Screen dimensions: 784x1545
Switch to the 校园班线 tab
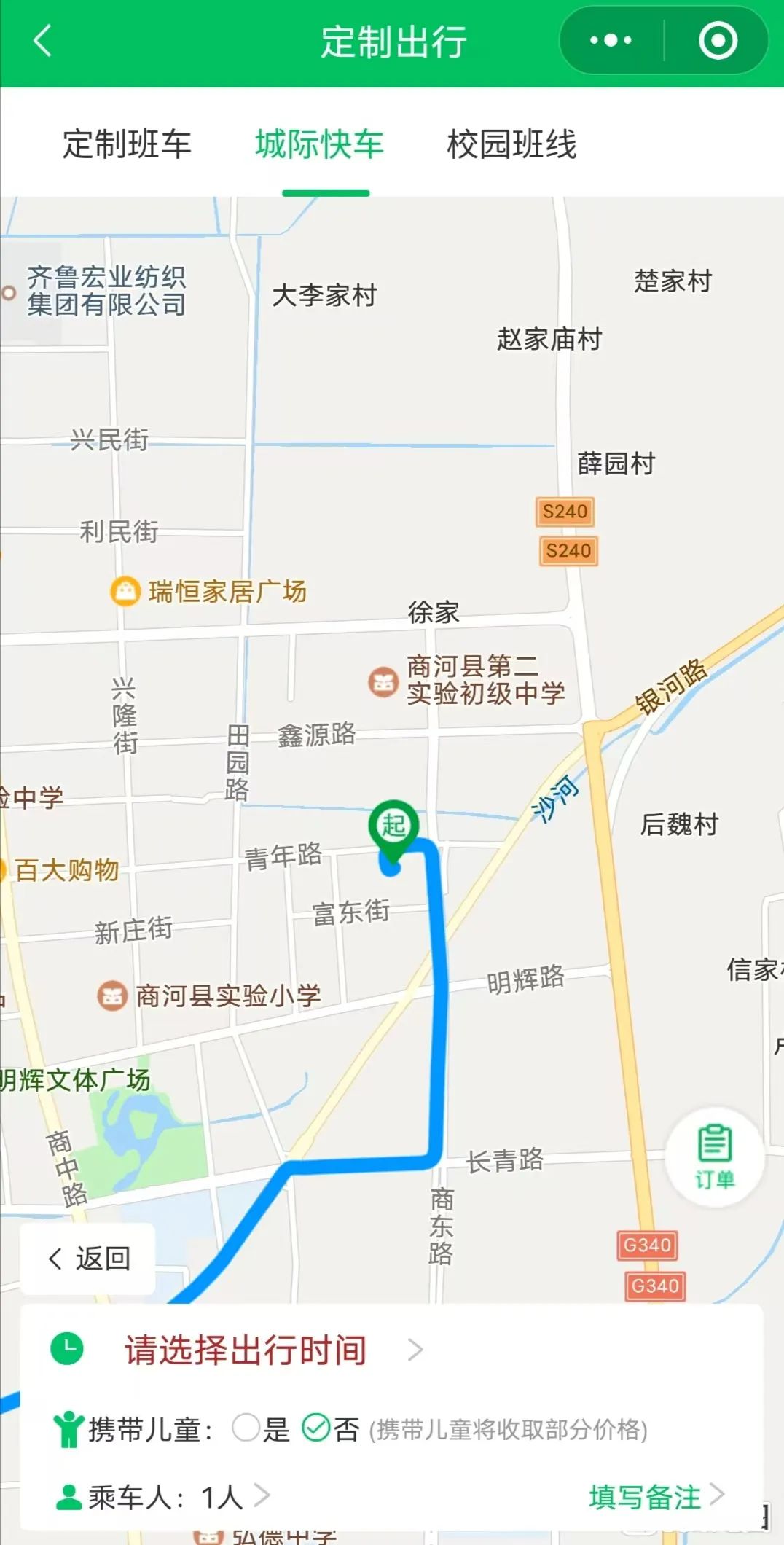tap(511, 144)
